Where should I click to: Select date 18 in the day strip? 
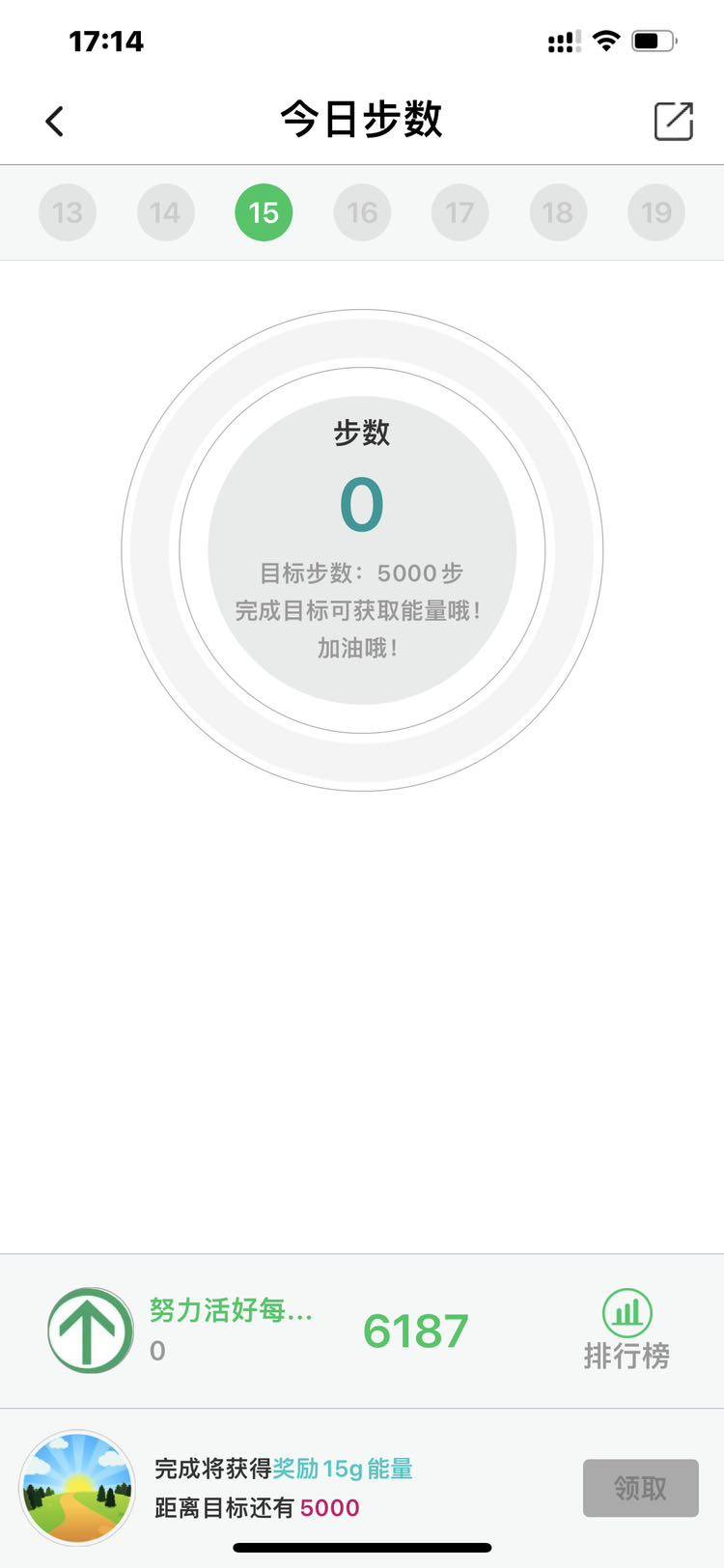point(558,212)
